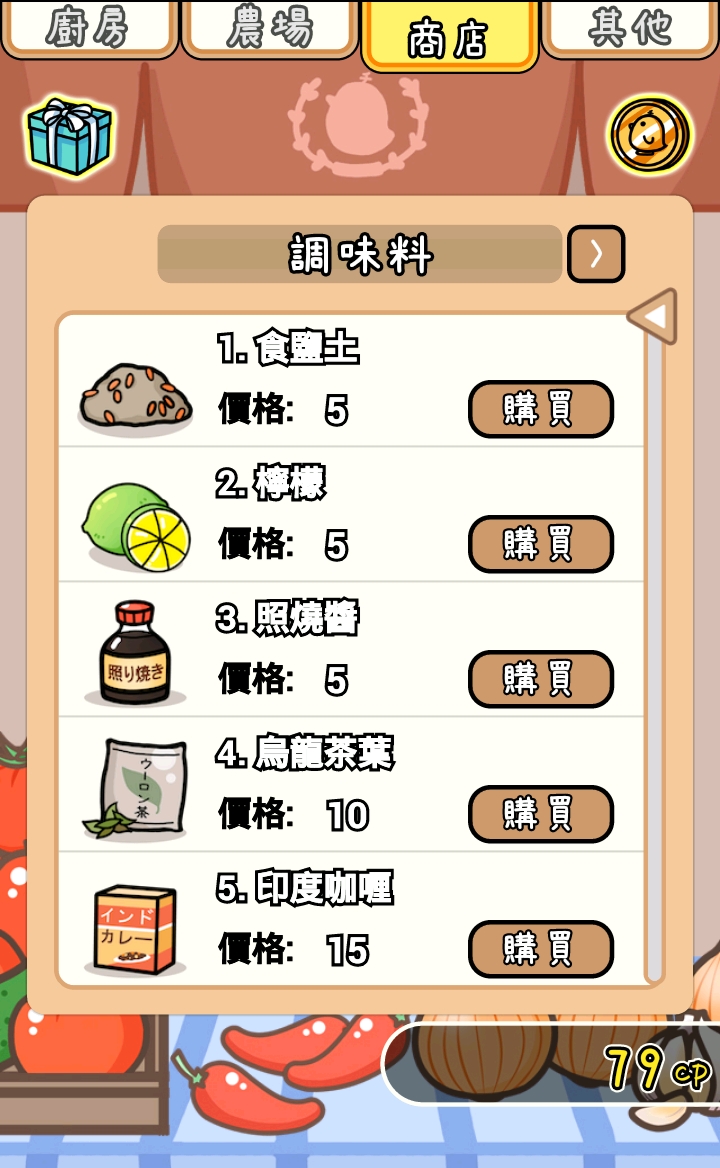Tap the gold chick coin icon
Image resolution: width=720 pixels, height=1168 pixels.
(649, 135)
